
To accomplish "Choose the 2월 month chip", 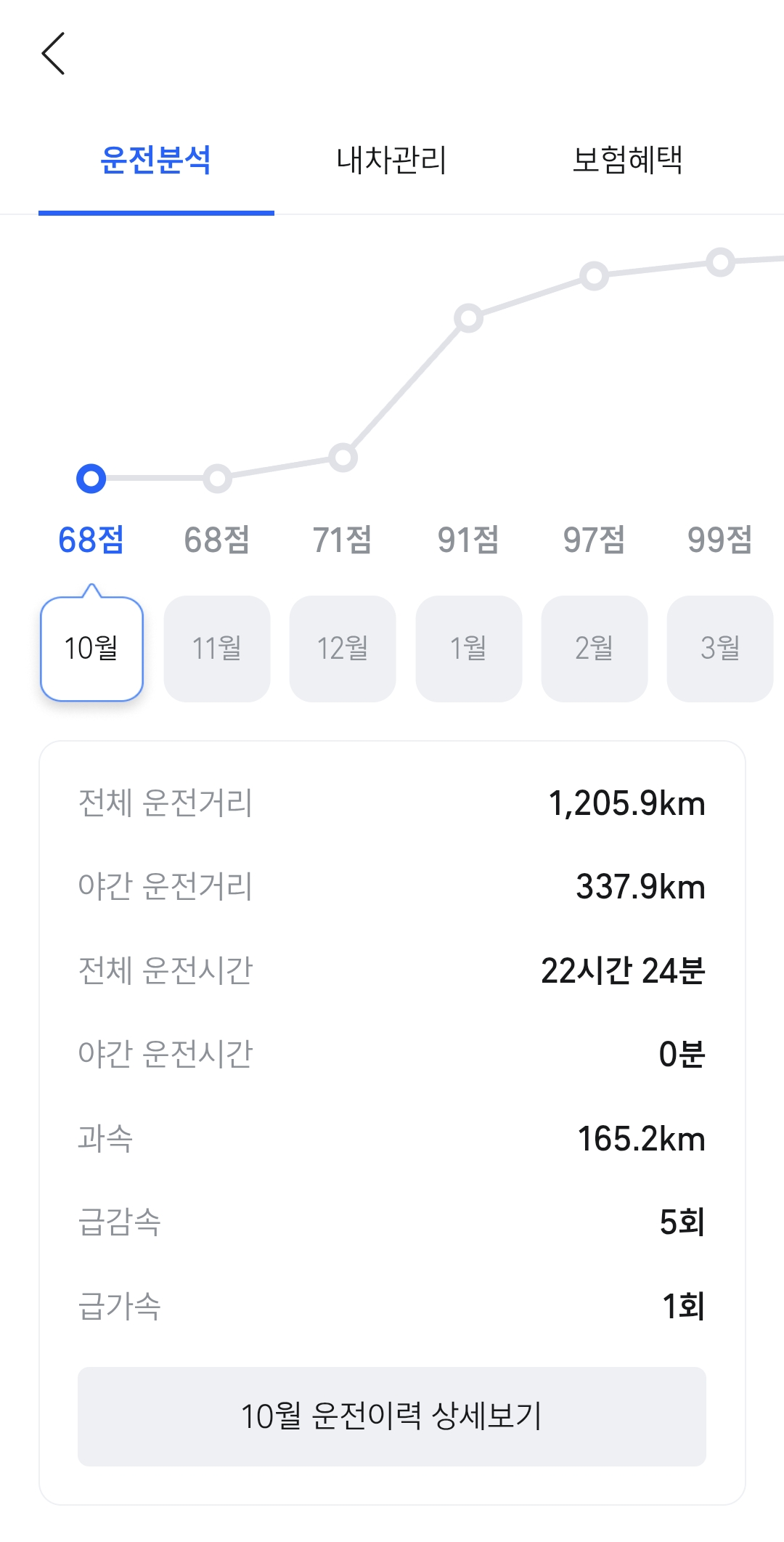I will pyautogui.click(x=594, y=649).
